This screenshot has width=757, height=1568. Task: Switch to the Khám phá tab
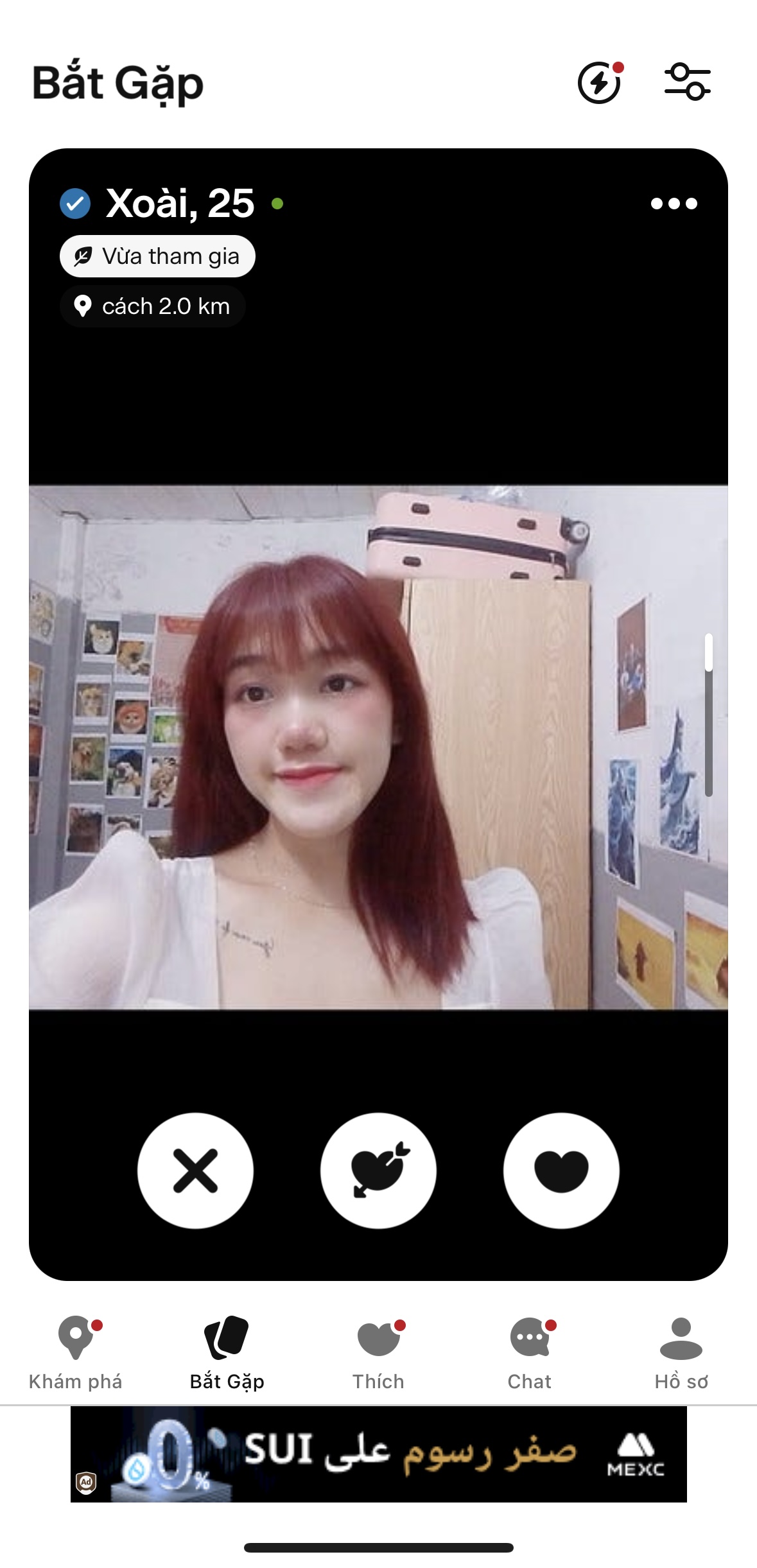tap(76, 1352)
